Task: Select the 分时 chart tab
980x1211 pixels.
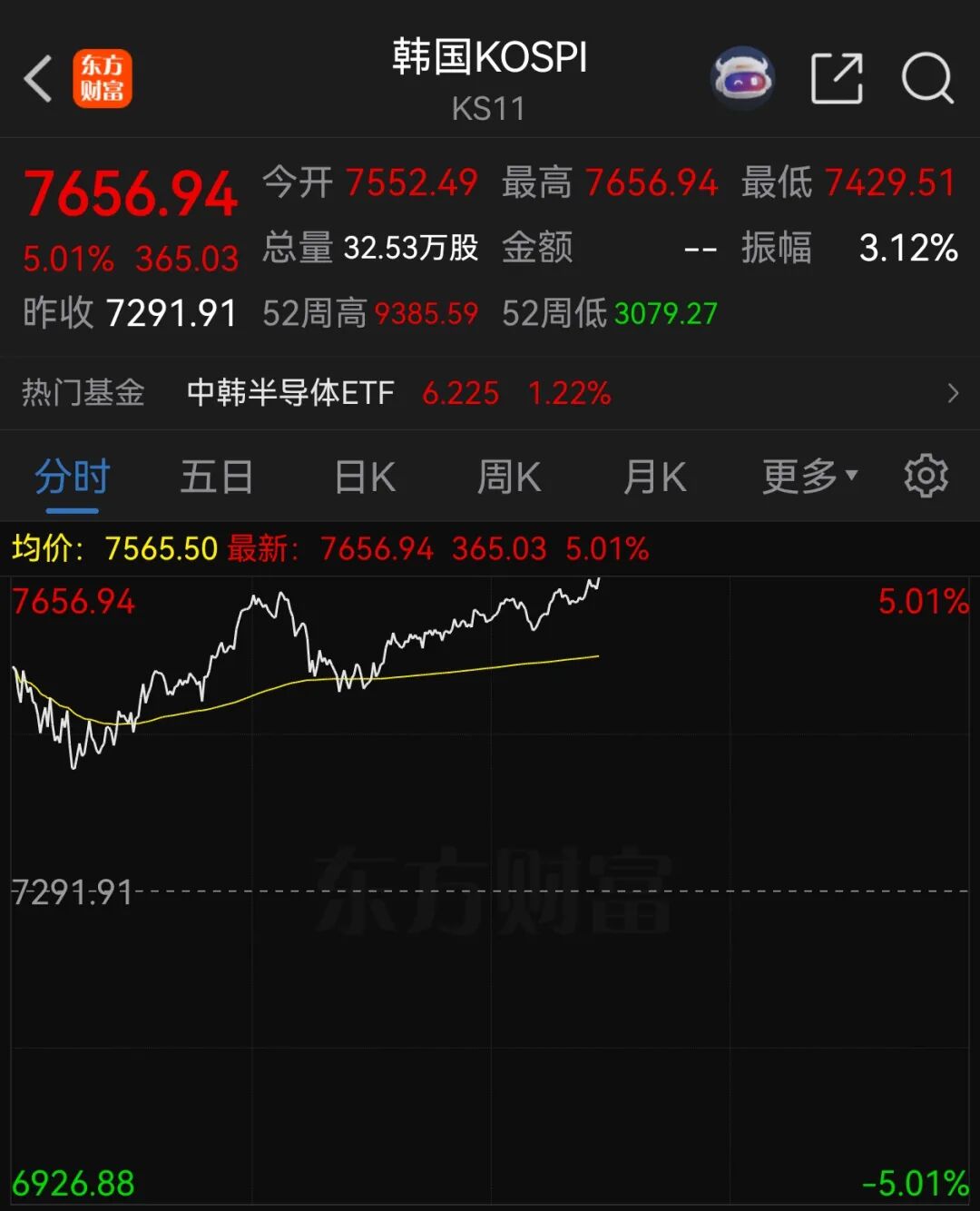Action: tap(73, 477)
